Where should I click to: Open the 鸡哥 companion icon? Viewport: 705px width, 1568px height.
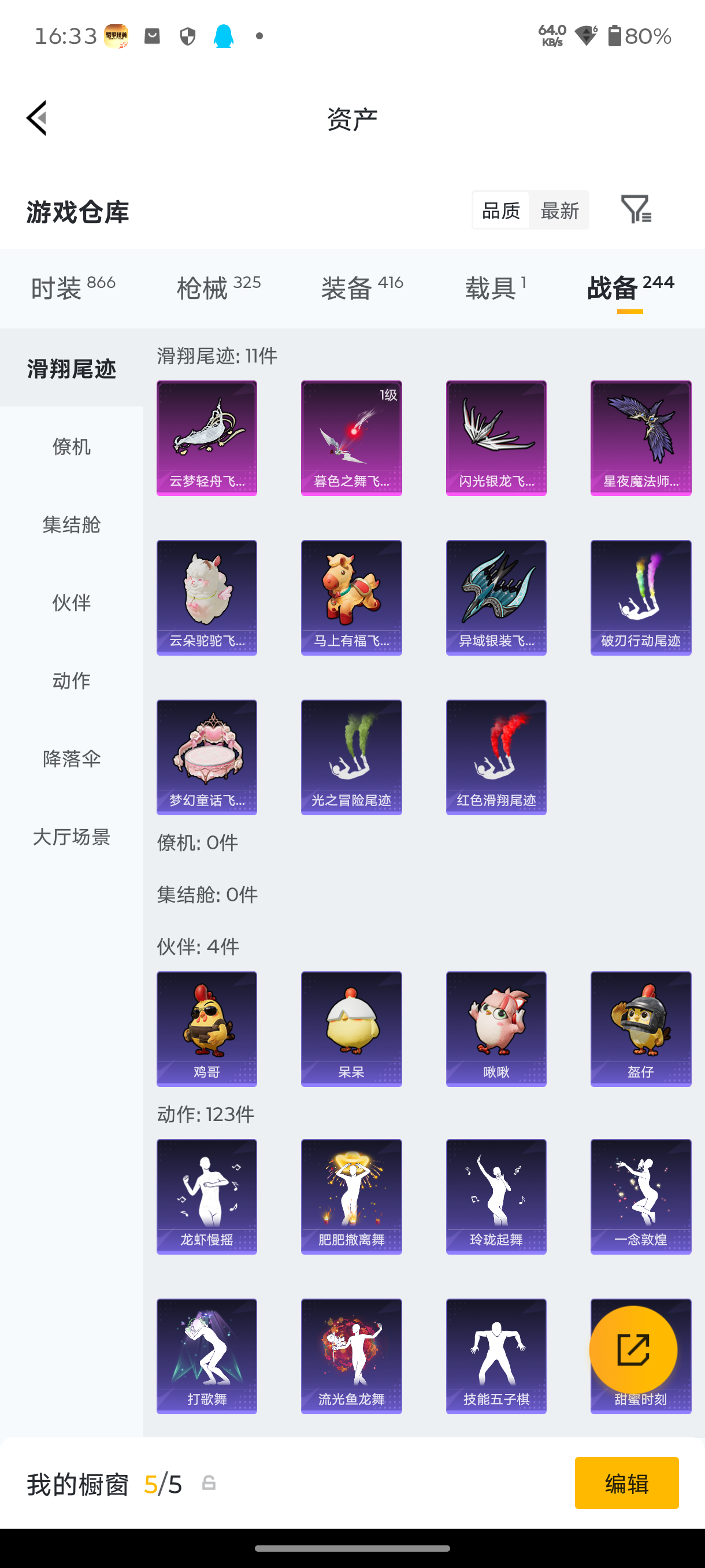coord(206,1029)
